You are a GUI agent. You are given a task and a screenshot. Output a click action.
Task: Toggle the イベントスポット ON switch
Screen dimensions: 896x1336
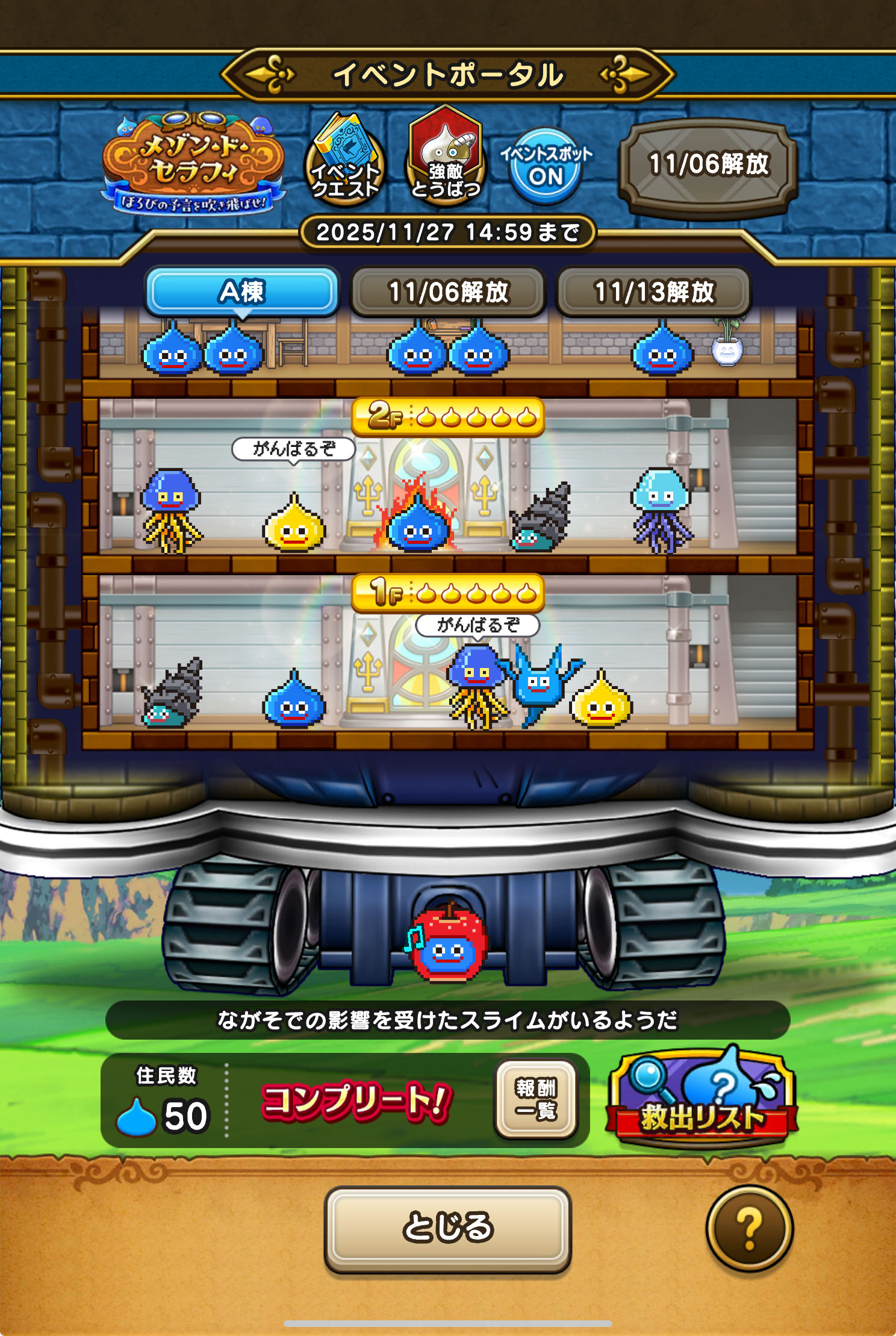[546, 167]
